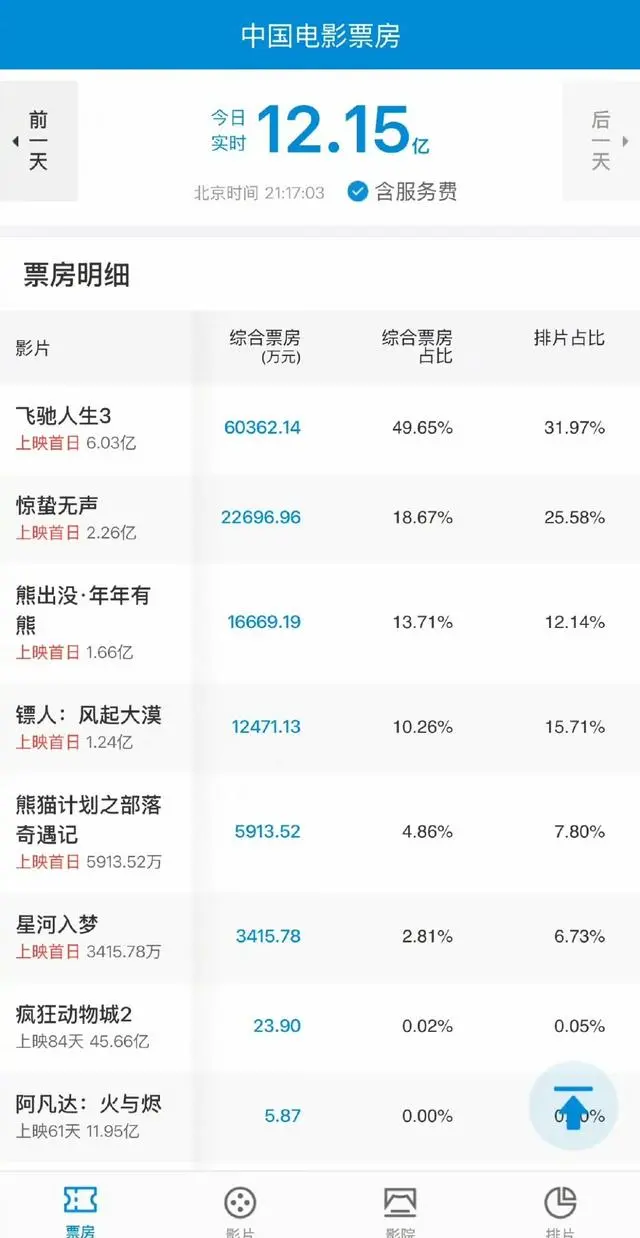This screenshot has width=640, height=1238.
Task: Open 熊猫计划之部落奇遇记 details
Action: pyautogui.click(x=88, y=806)
